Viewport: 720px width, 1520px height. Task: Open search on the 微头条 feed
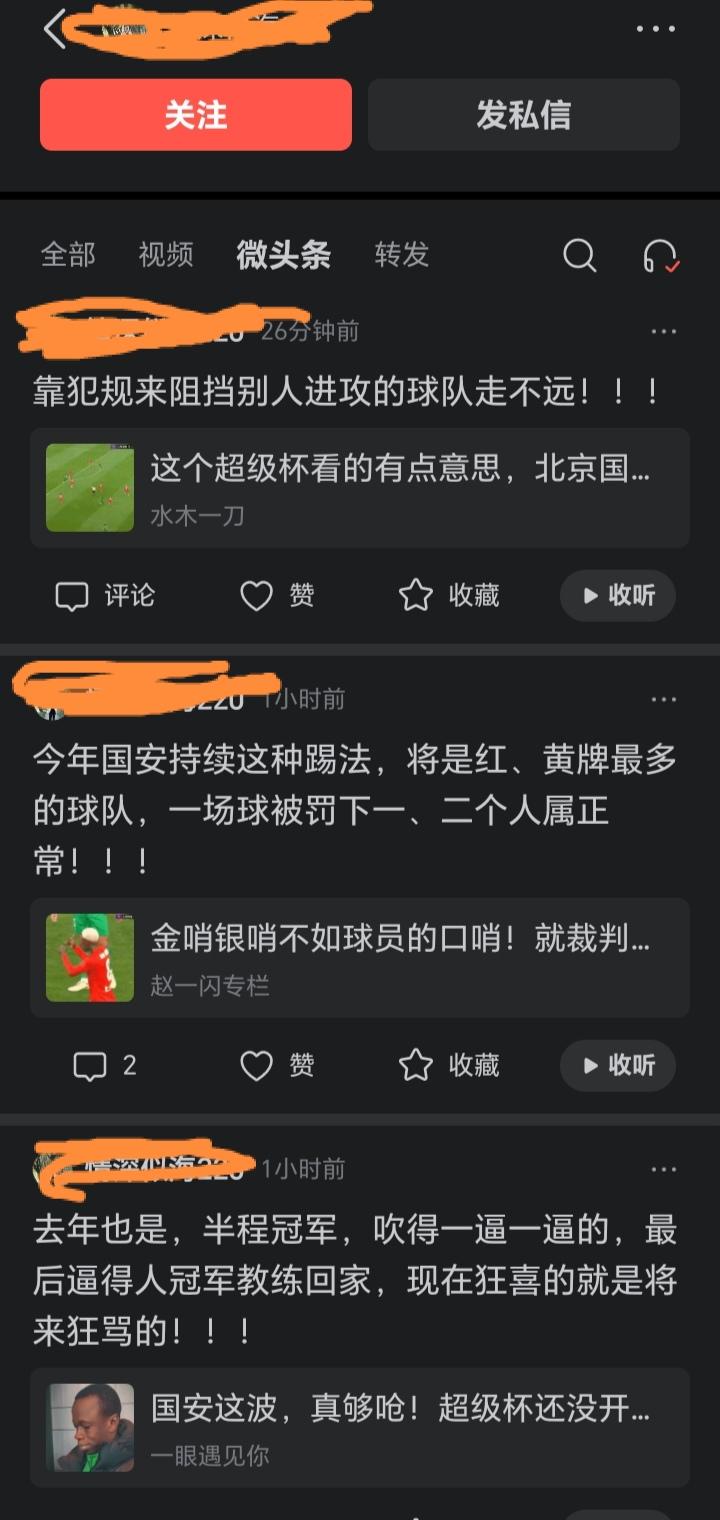[x=578, y=257]
